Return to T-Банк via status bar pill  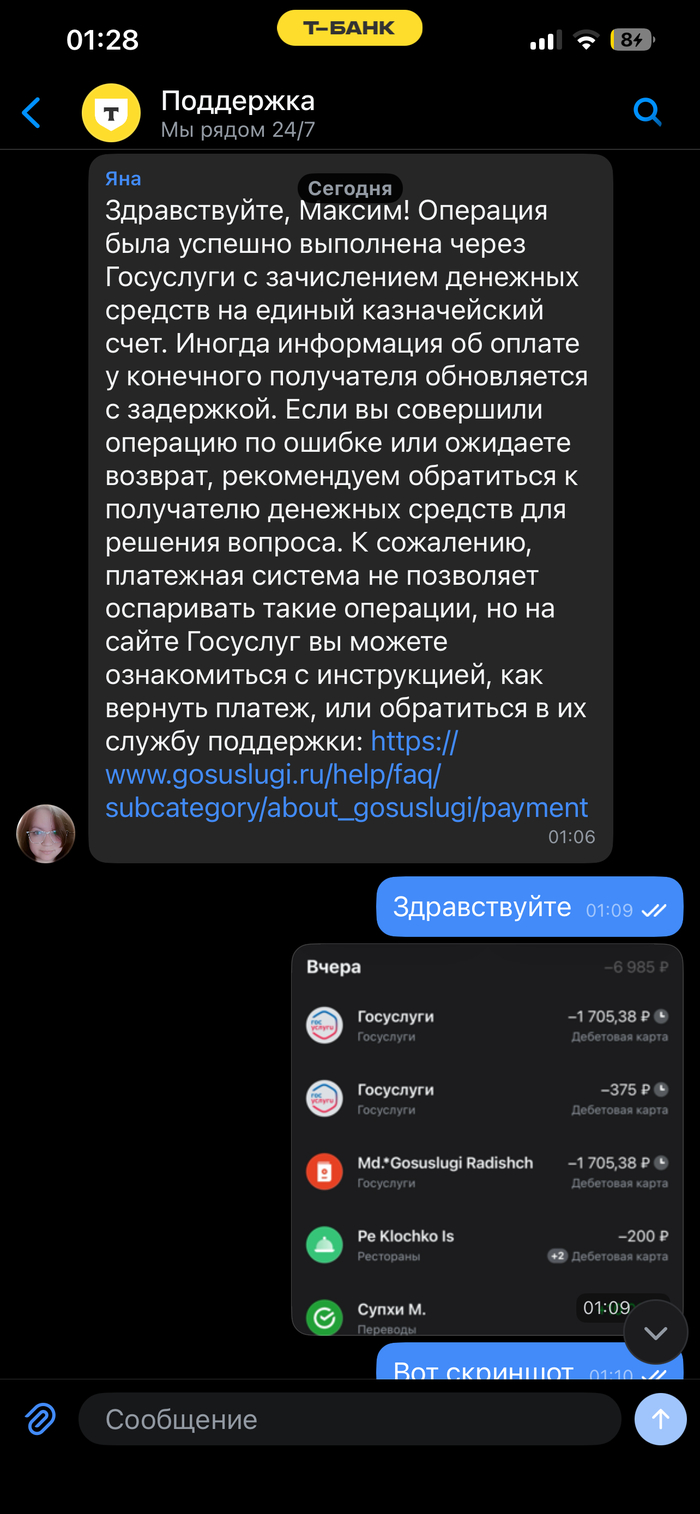click(349, 28)
